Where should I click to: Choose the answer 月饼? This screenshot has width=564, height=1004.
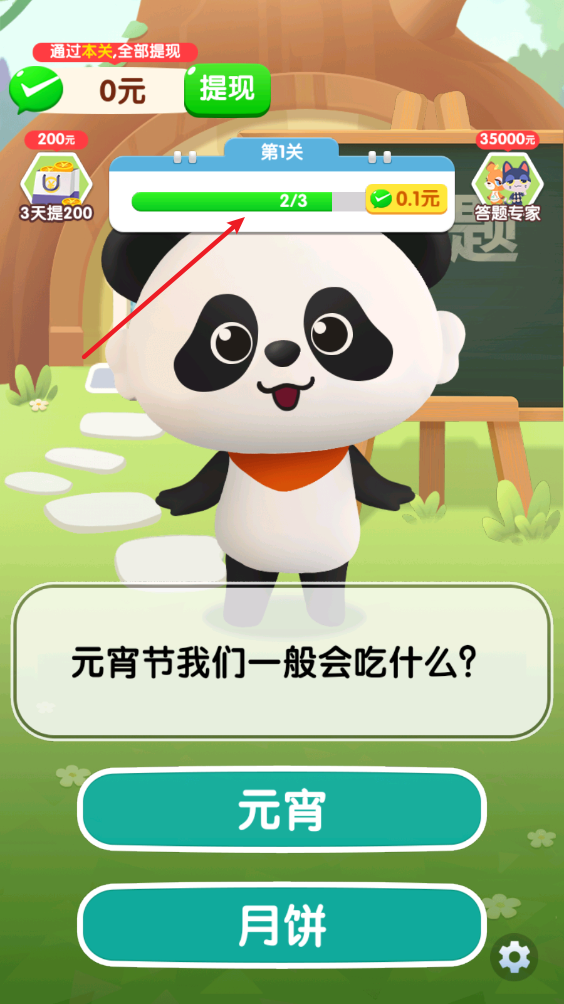point(282,926)
